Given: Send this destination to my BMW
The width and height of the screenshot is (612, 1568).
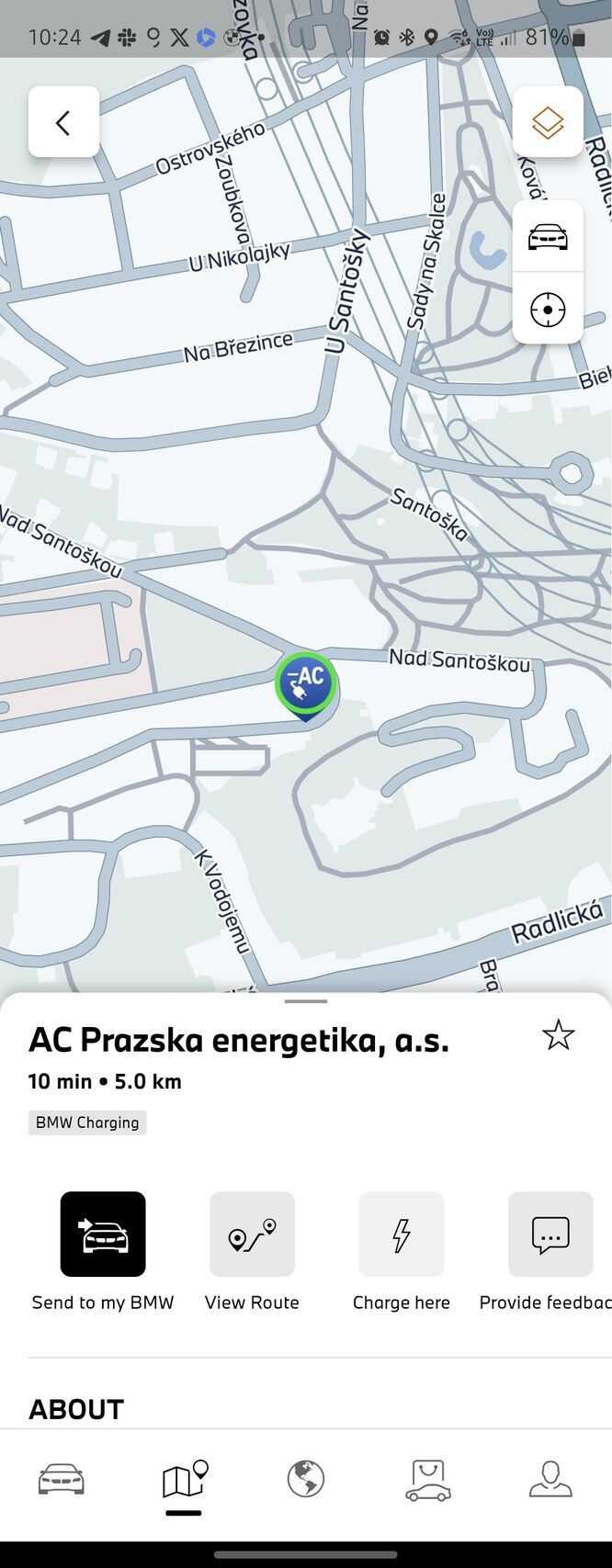Looking at the screenshot, I should [103, 1234].
